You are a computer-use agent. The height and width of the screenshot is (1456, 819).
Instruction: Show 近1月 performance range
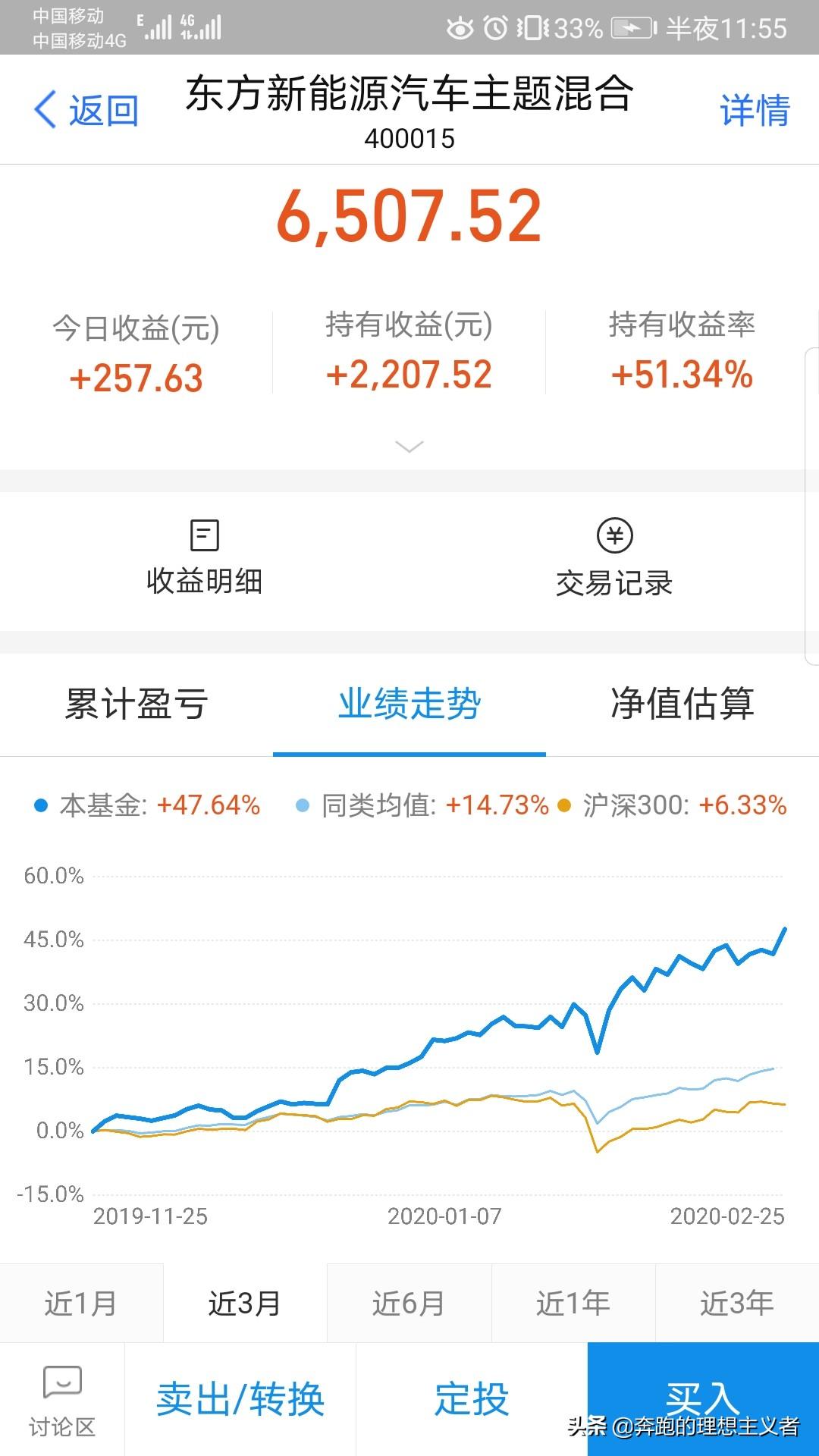(81, 1303)
